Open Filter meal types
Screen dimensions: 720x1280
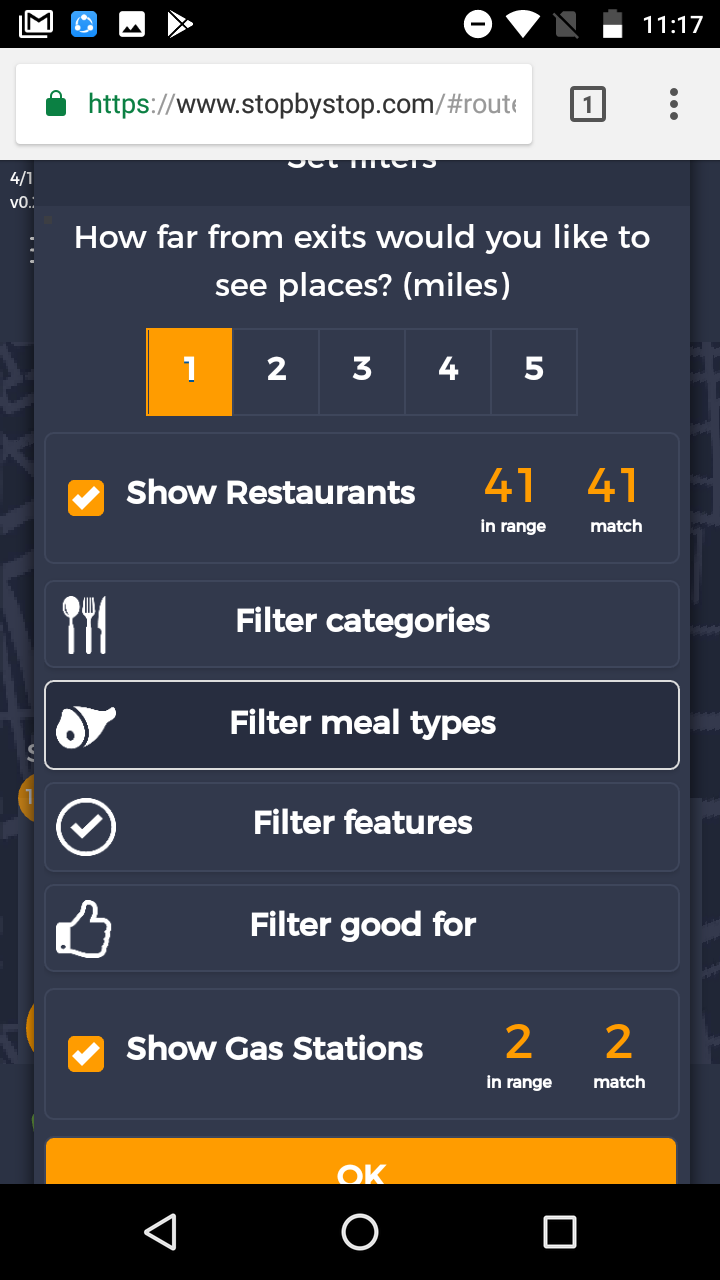pos(362,725)
